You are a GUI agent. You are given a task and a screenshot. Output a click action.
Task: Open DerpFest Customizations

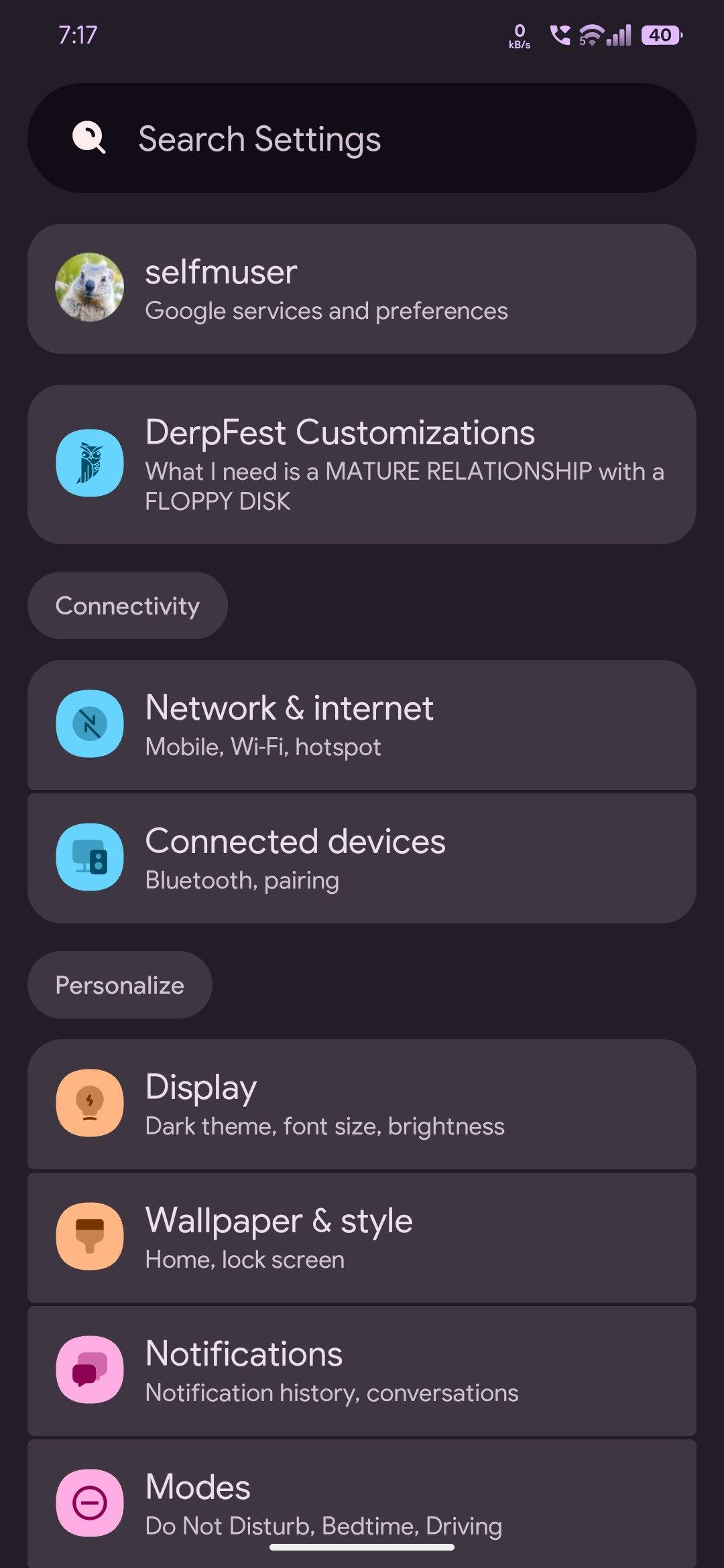coord(362,464)
